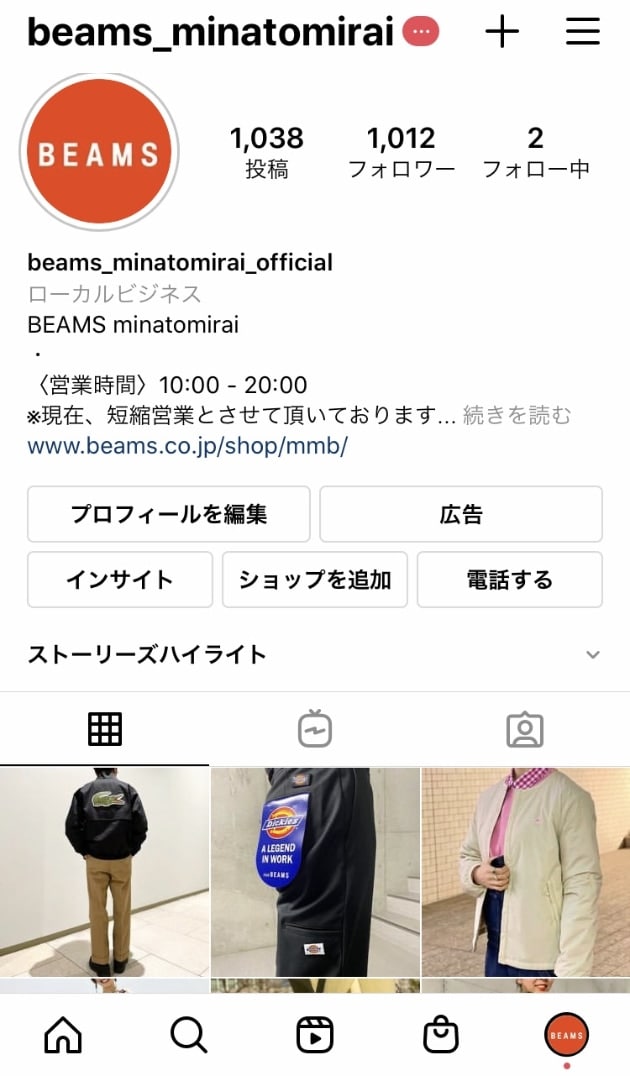
Task: Switch to the tagged photos tab
Action: (x=524, y=730)
